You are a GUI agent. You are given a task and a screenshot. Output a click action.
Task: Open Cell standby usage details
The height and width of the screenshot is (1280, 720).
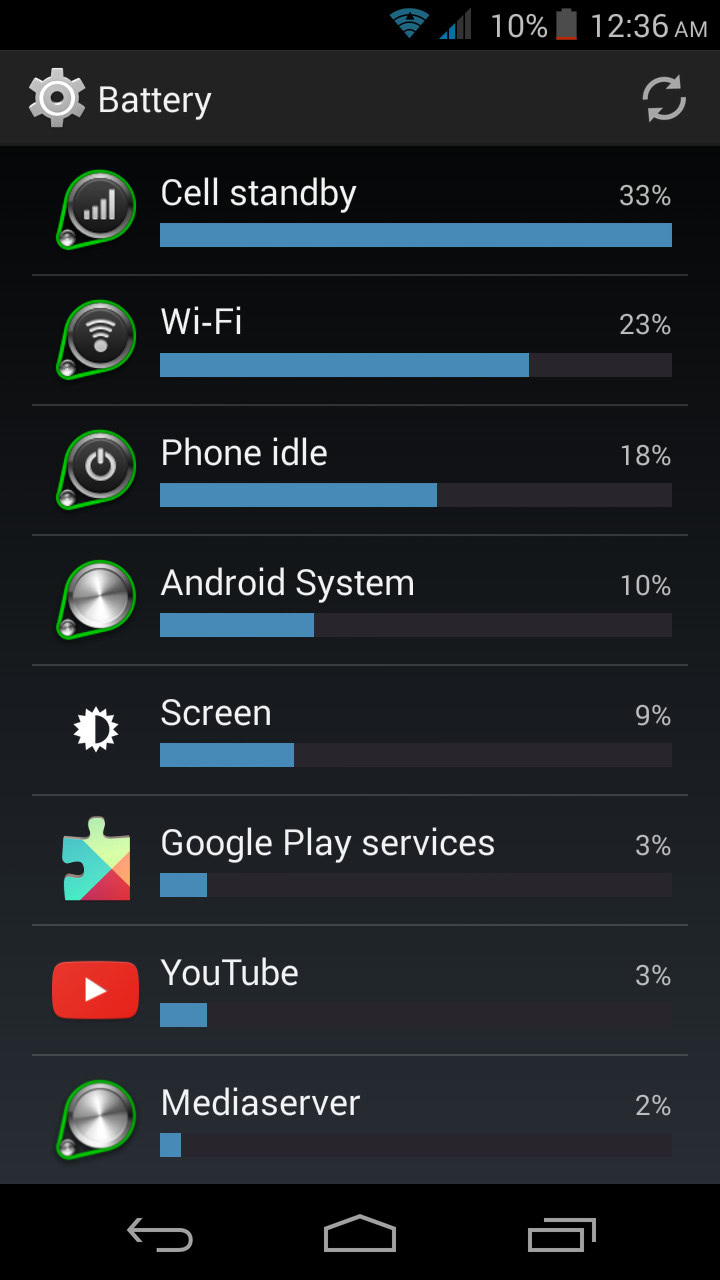point(360,211)
